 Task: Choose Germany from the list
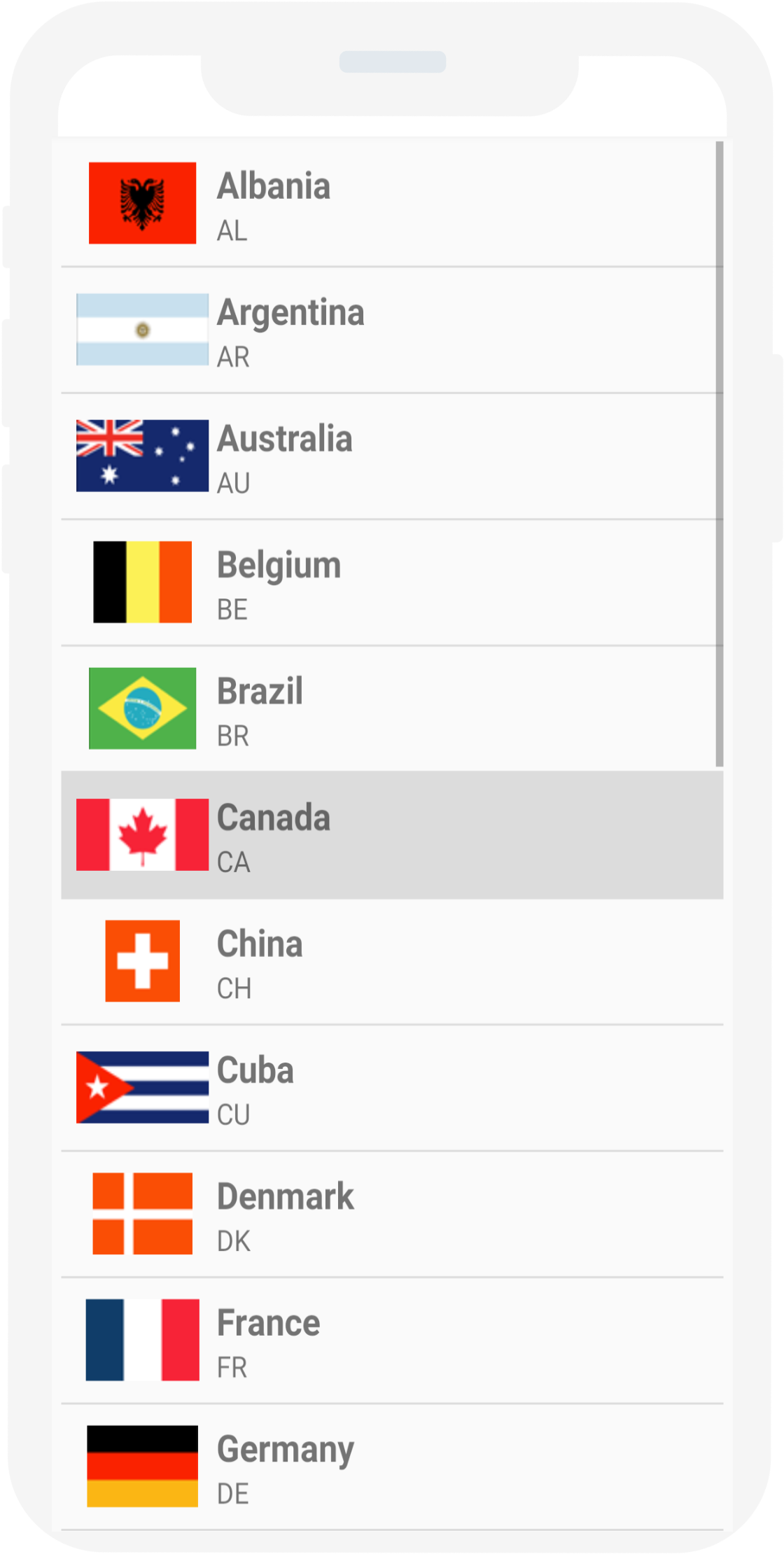(x=392, y=1466)
